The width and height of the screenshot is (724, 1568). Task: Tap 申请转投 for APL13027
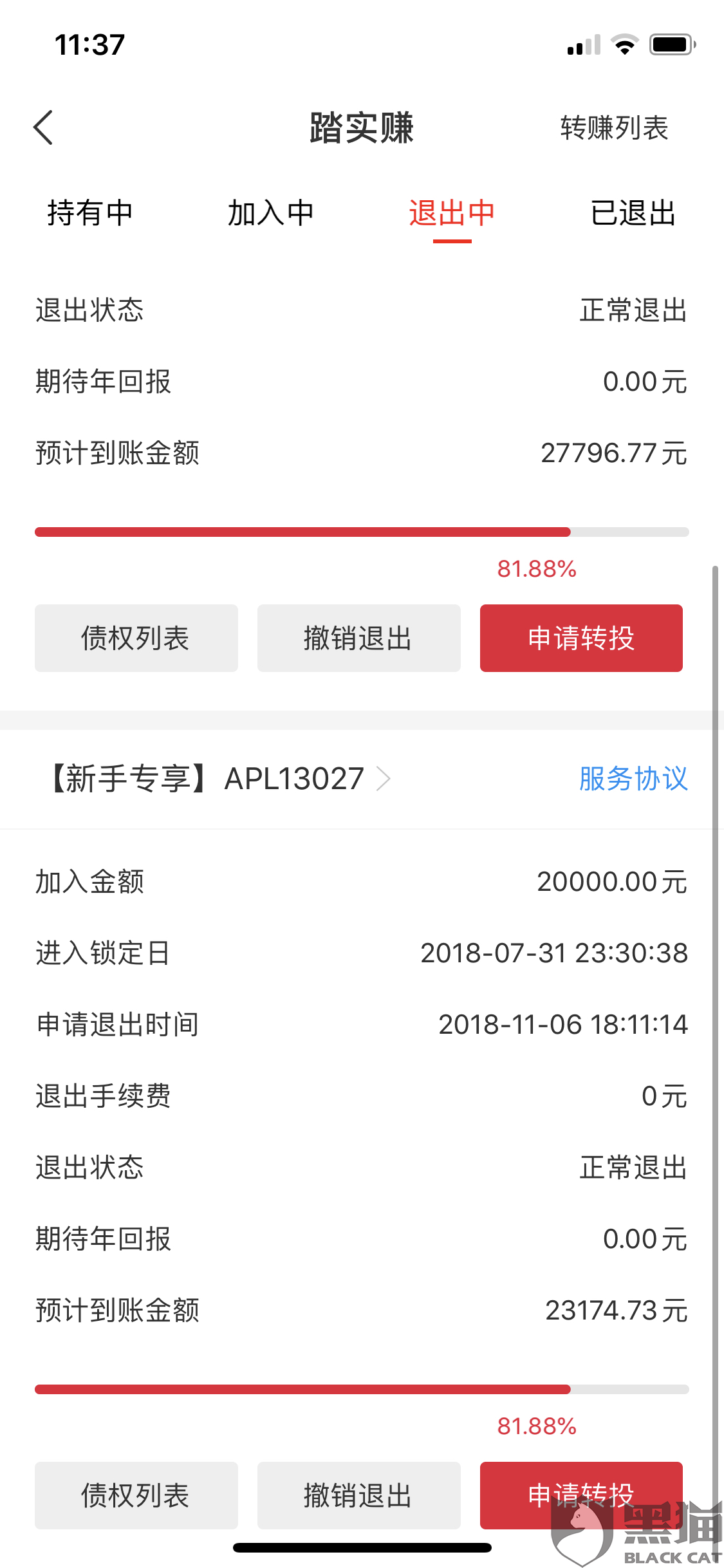click(x=581, y=1495)
